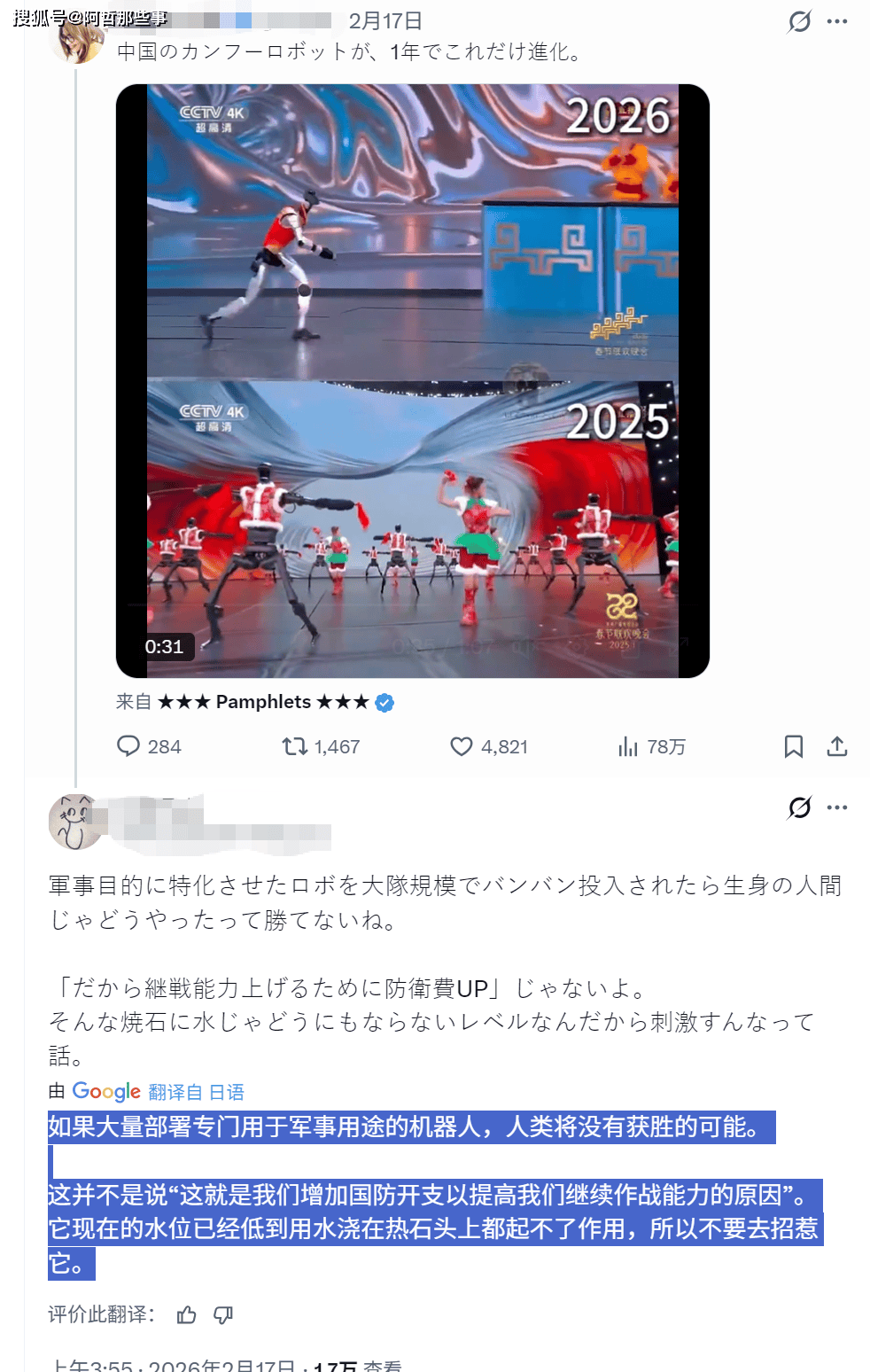Open overflow menu on the 2月17日 post
The image size is (870, 1372).
(x=837, y=21)
